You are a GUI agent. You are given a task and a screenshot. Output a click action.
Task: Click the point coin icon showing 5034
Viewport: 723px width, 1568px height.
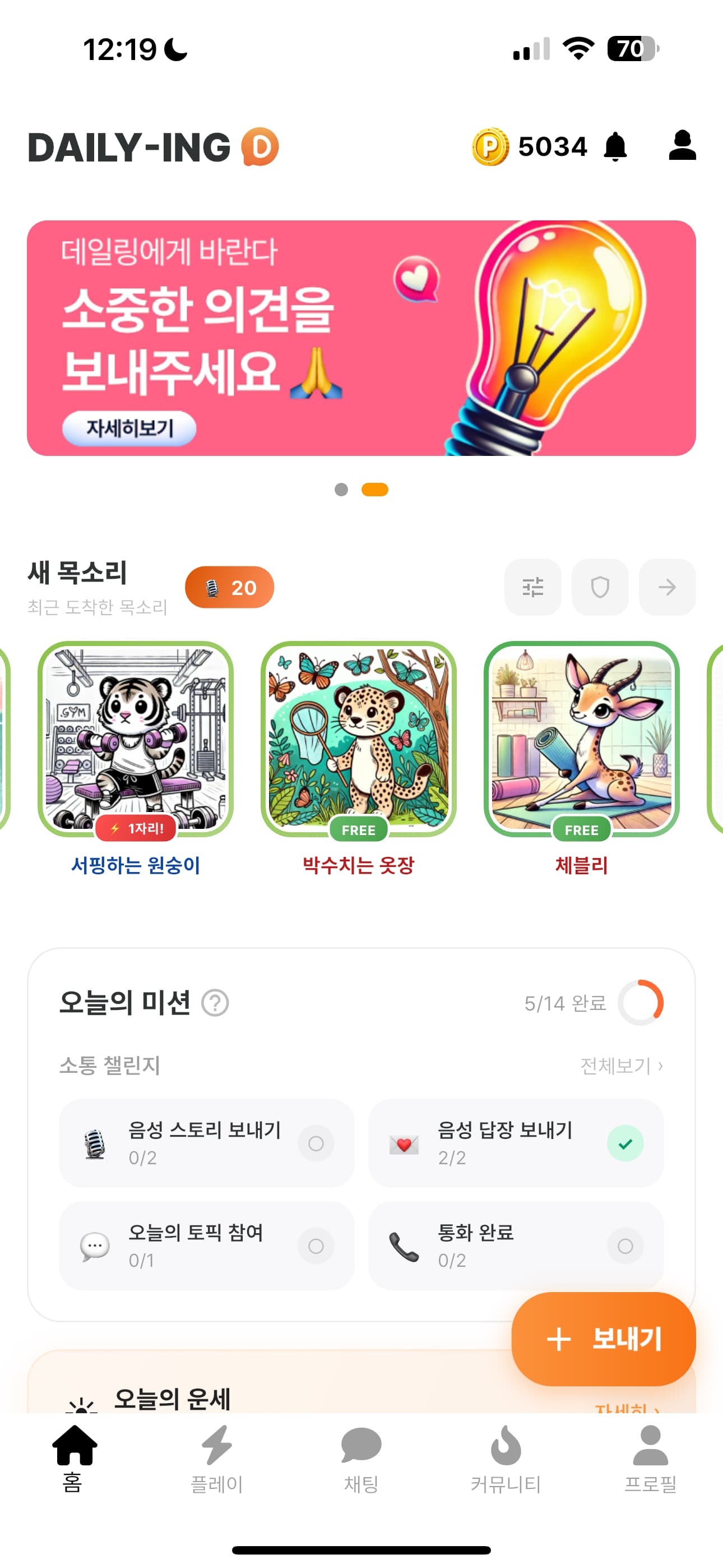click(x=490, y=146)
